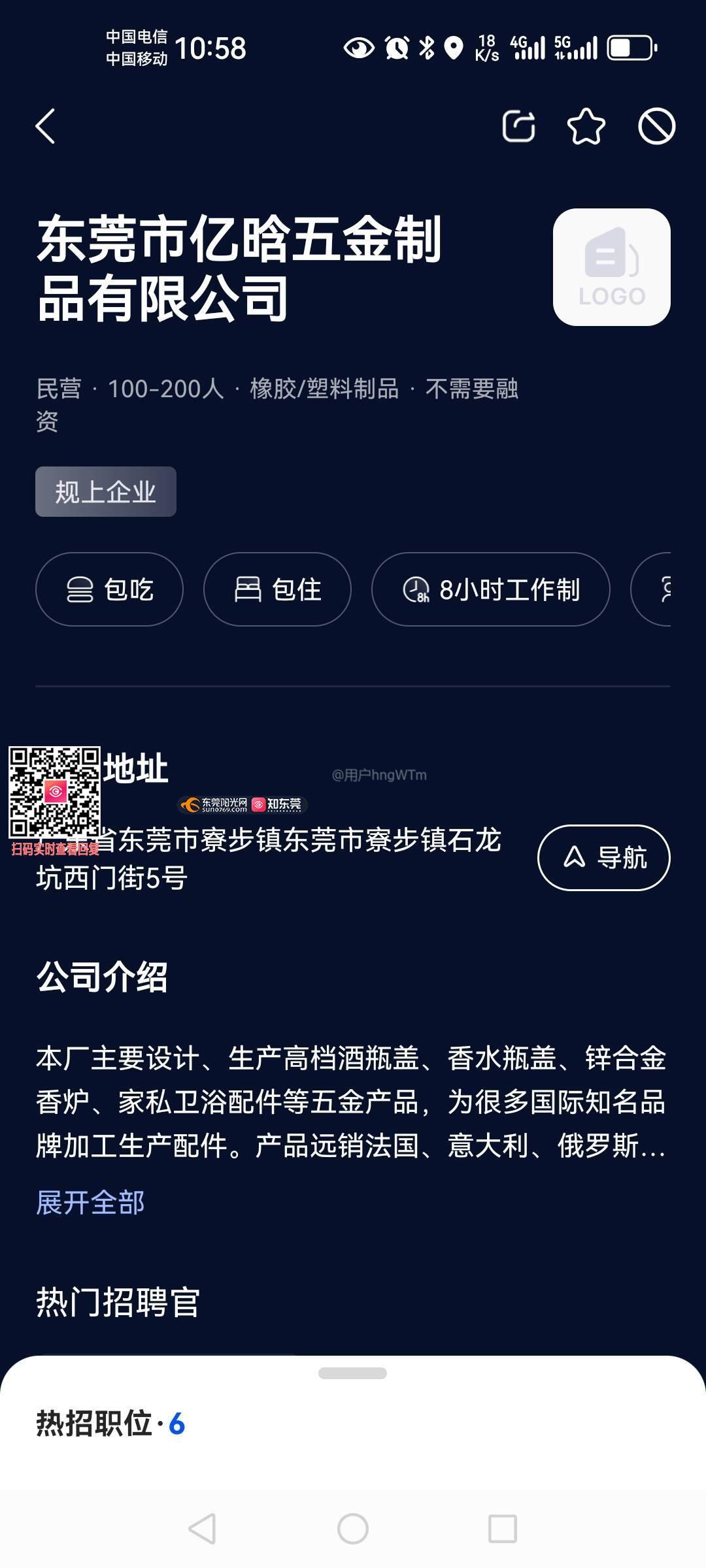Select the 包住 benefit chip
The height and width of the screenshot is (1568, 706).
tap(277, 589)
